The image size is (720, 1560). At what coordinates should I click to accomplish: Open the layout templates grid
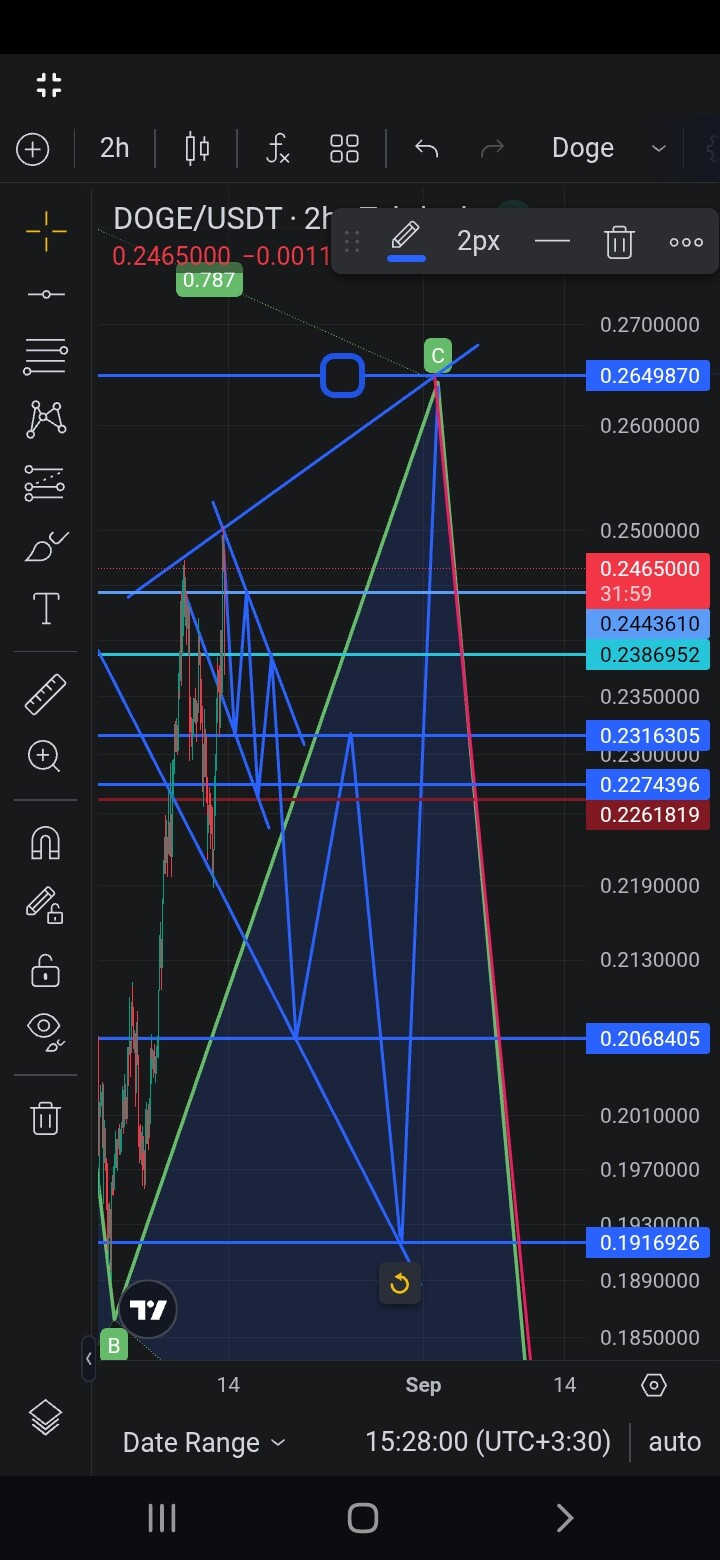(344, 149)
